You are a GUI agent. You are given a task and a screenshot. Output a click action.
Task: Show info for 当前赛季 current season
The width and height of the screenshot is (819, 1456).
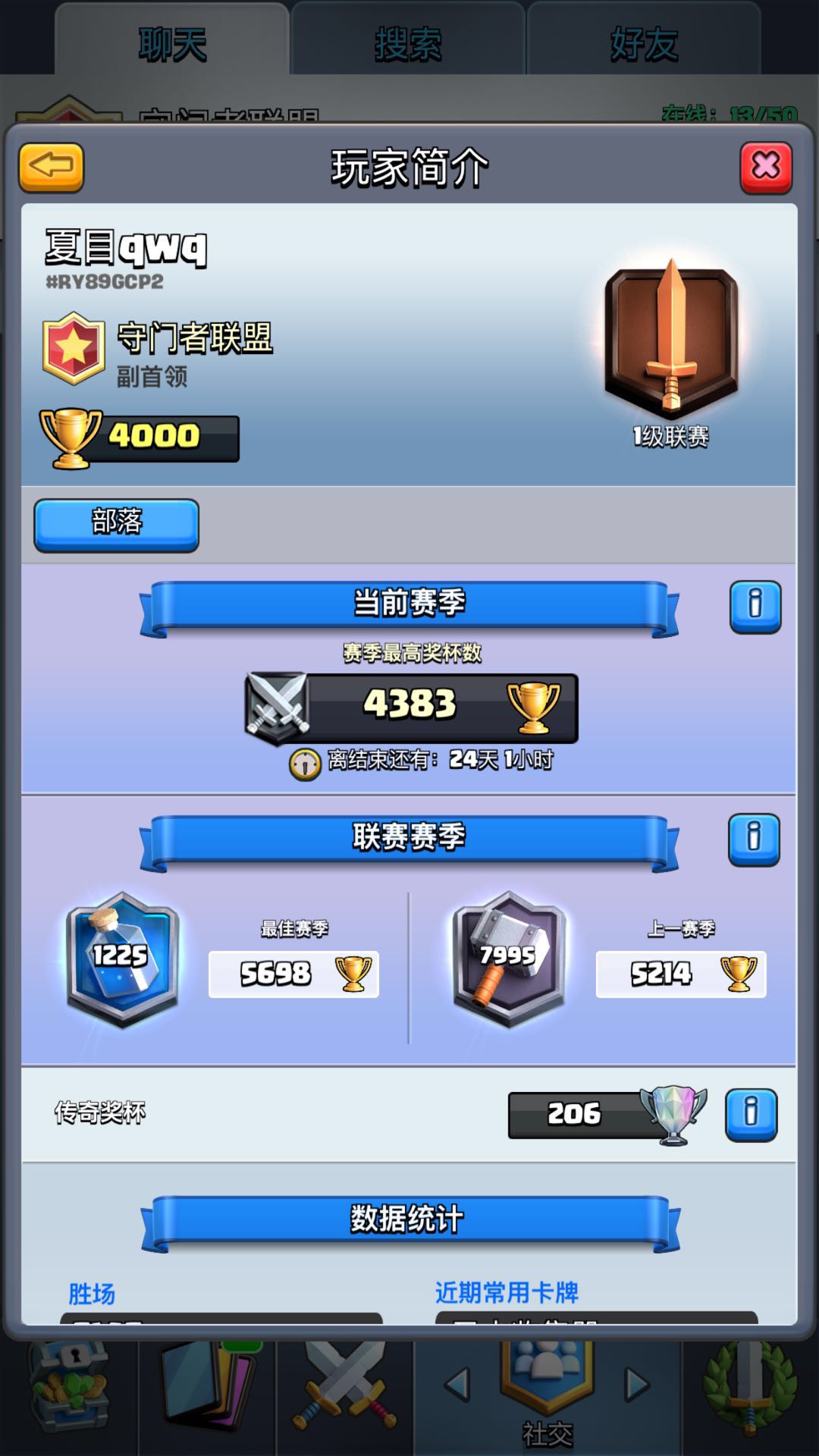click(x=755, y=606)
